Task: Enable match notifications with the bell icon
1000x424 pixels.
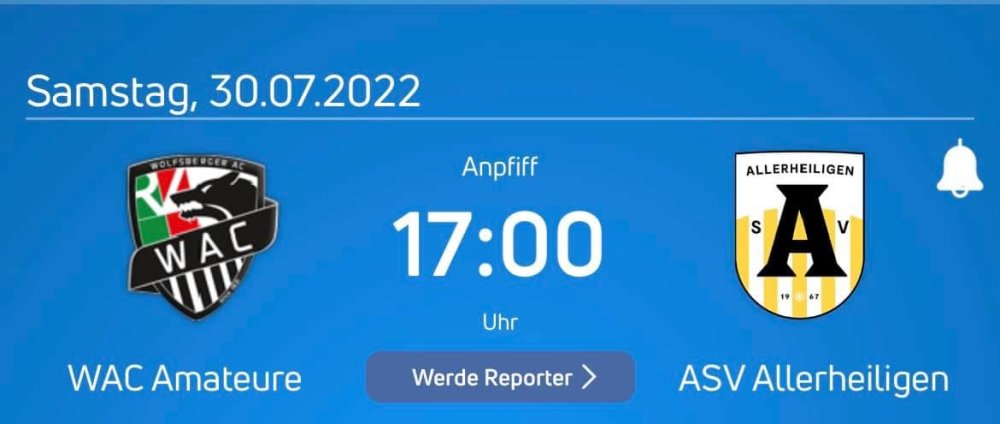Action: 958,168
